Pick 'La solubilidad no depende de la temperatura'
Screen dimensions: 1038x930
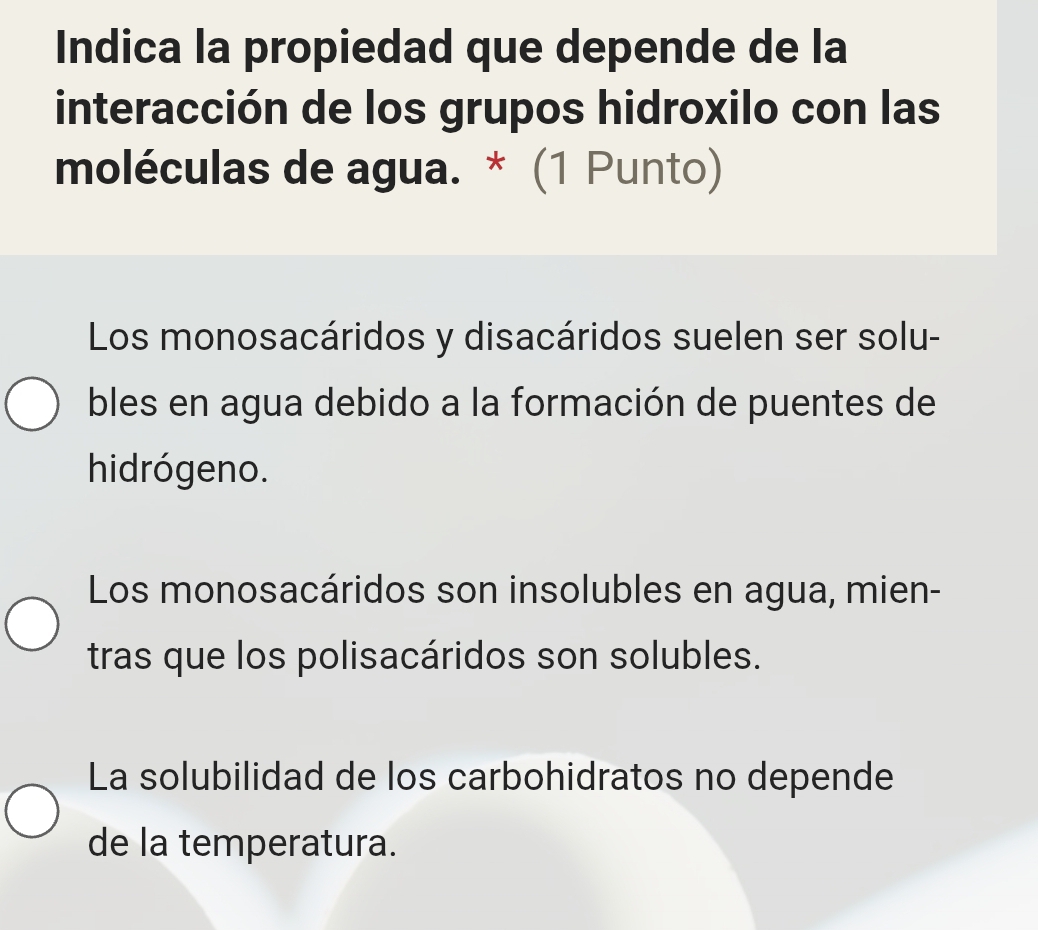pos(33,809)
